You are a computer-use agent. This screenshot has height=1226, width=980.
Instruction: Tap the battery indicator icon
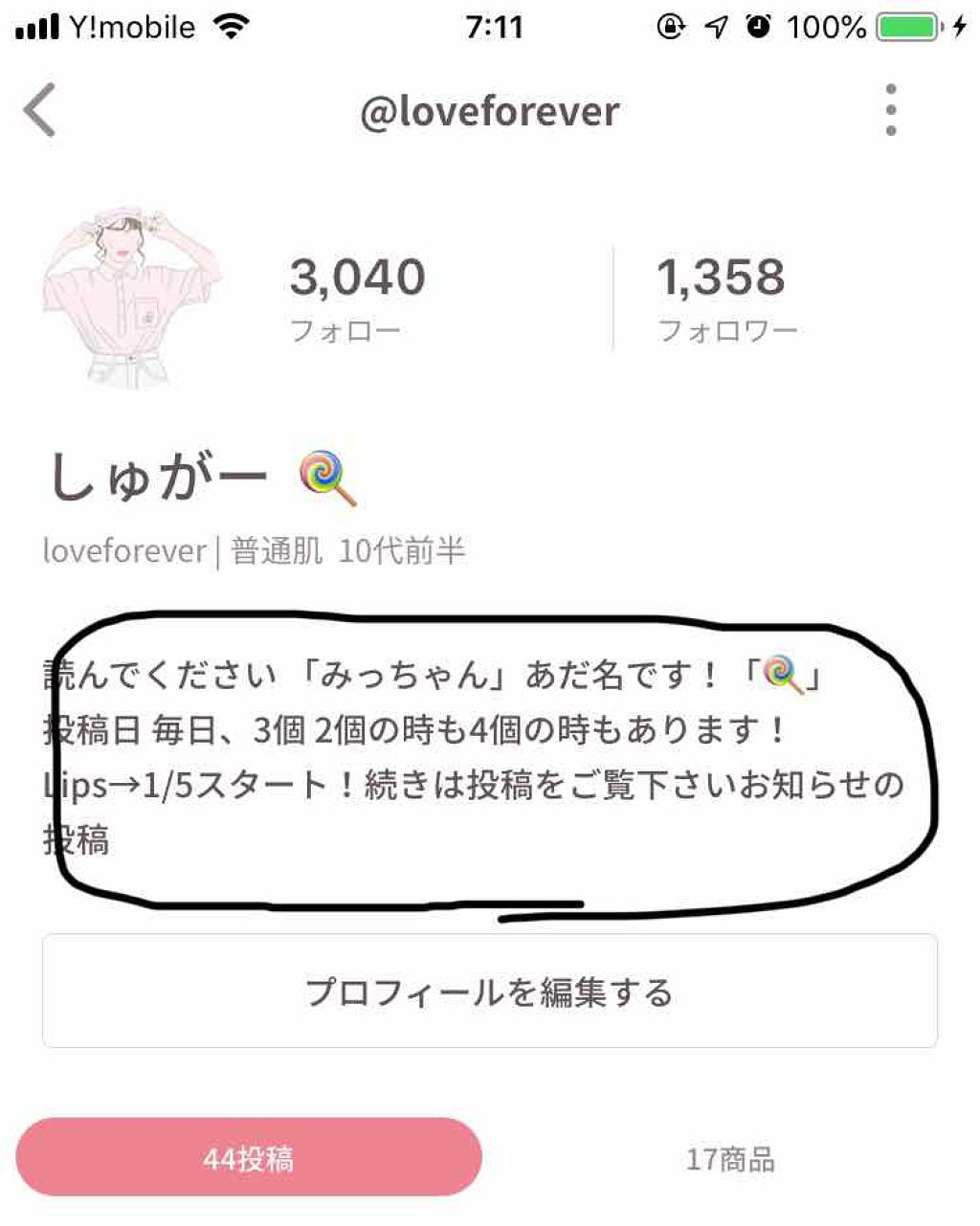[x=905, y=28]
